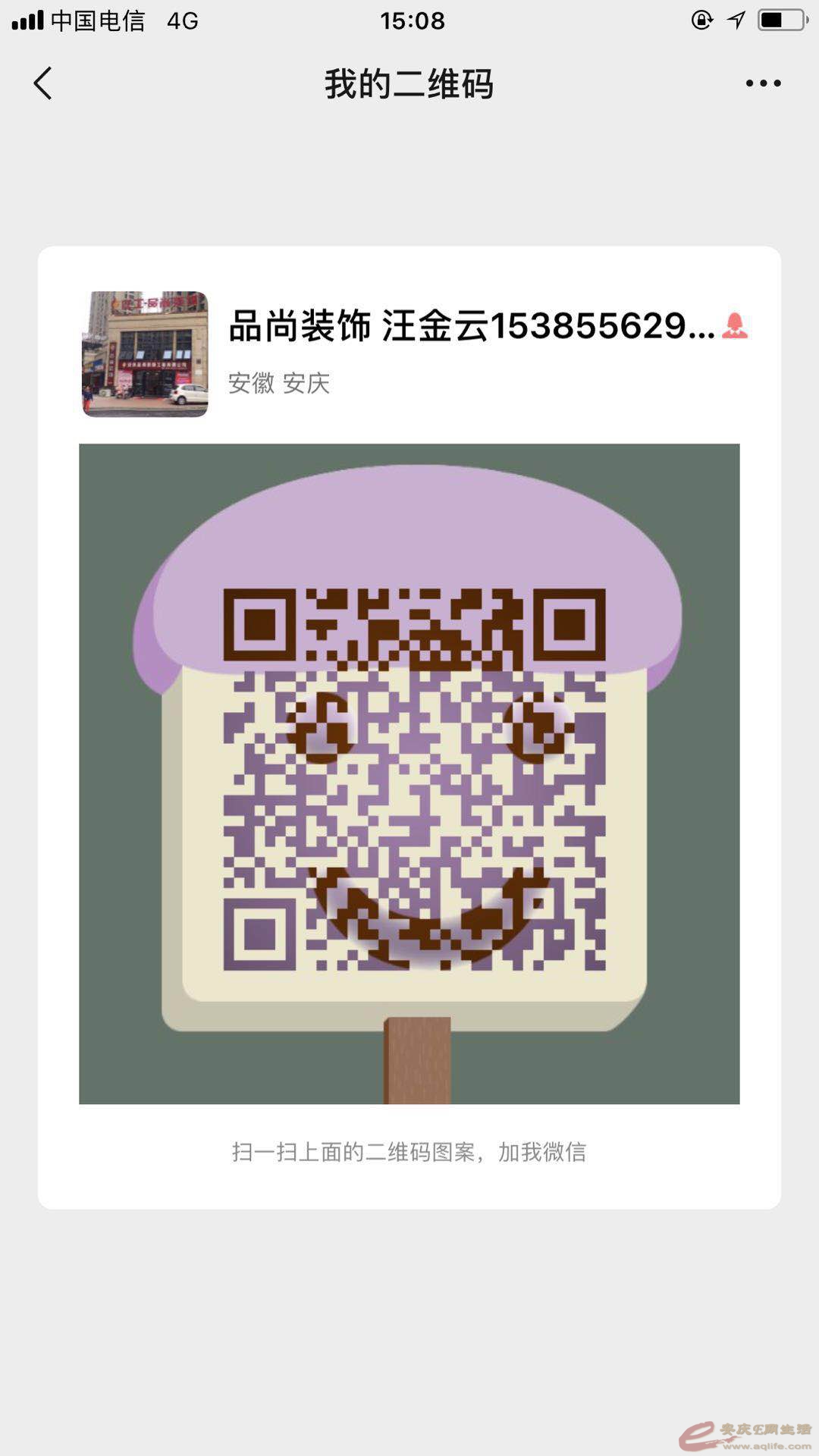Go back from My QR Code page

coord(43,83)
